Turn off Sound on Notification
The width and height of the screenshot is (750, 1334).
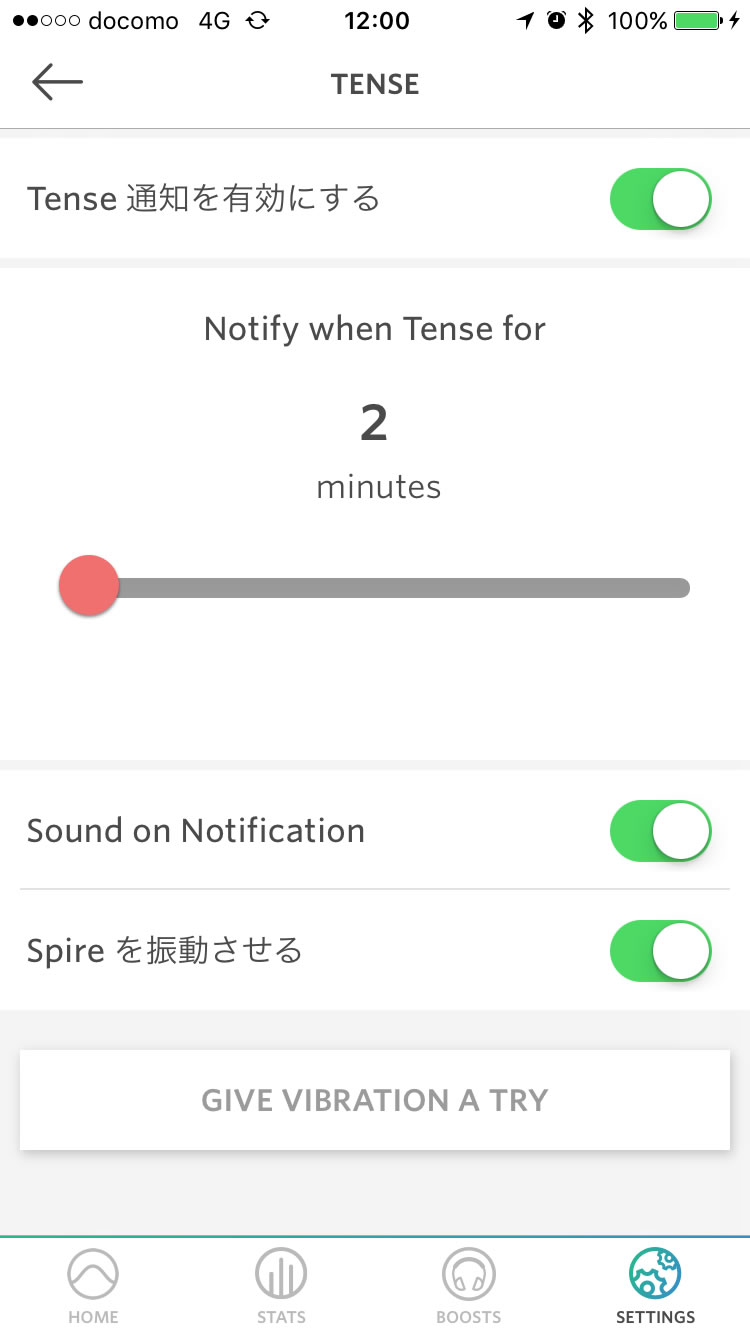point(660,831)
